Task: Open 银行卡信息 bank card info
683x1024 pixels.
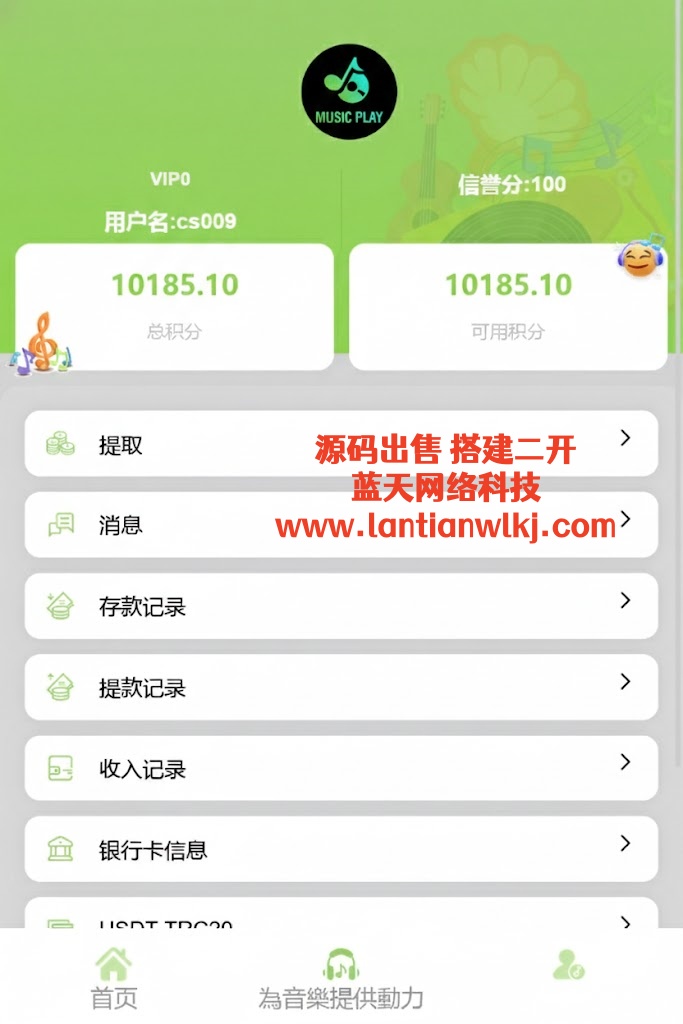Action: [x=340, y=849]
